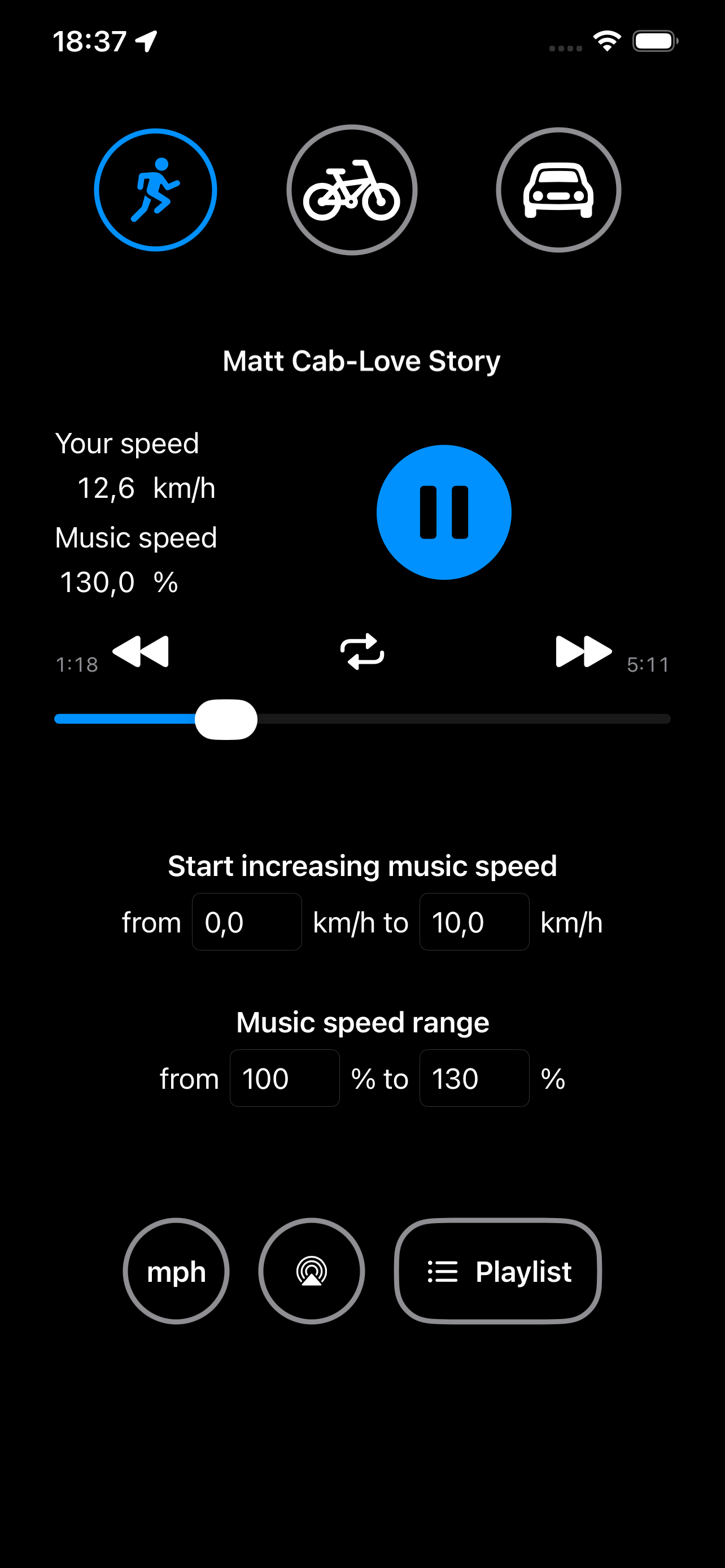
Task: Switch to the bicycle activity mode
Action: coord(352,190)
